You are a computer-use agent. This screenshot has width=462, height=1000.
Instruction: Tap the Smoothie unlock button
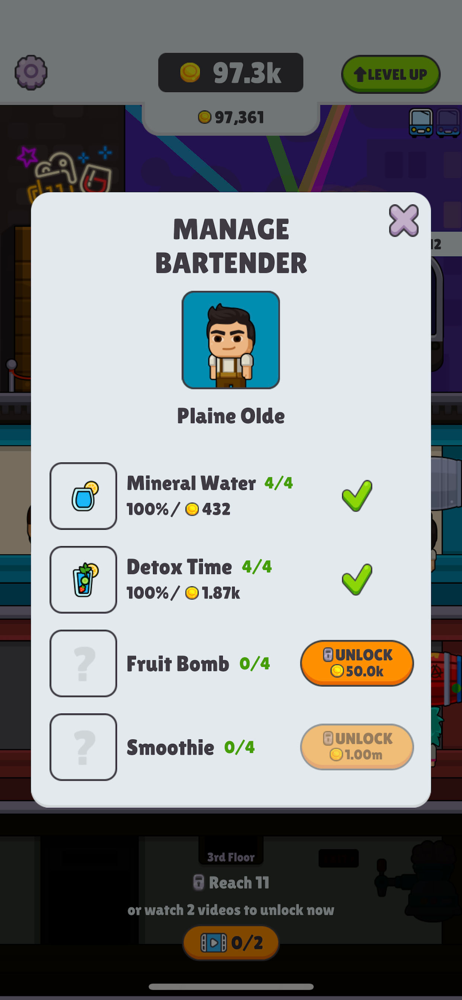pos(357,747)
